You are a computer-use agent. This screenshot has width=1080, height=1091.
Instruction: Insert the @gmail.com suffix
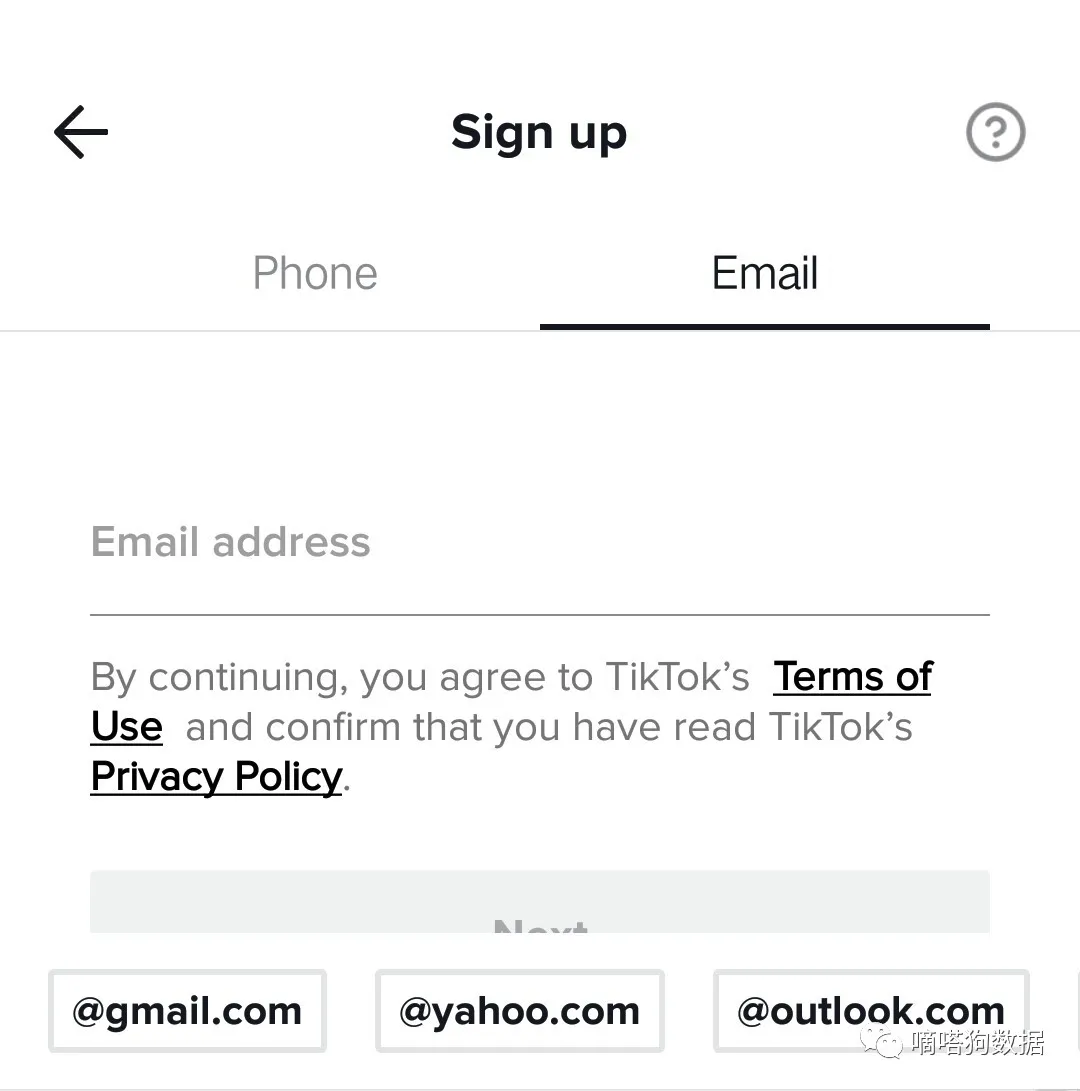[x=187, y=1011]
